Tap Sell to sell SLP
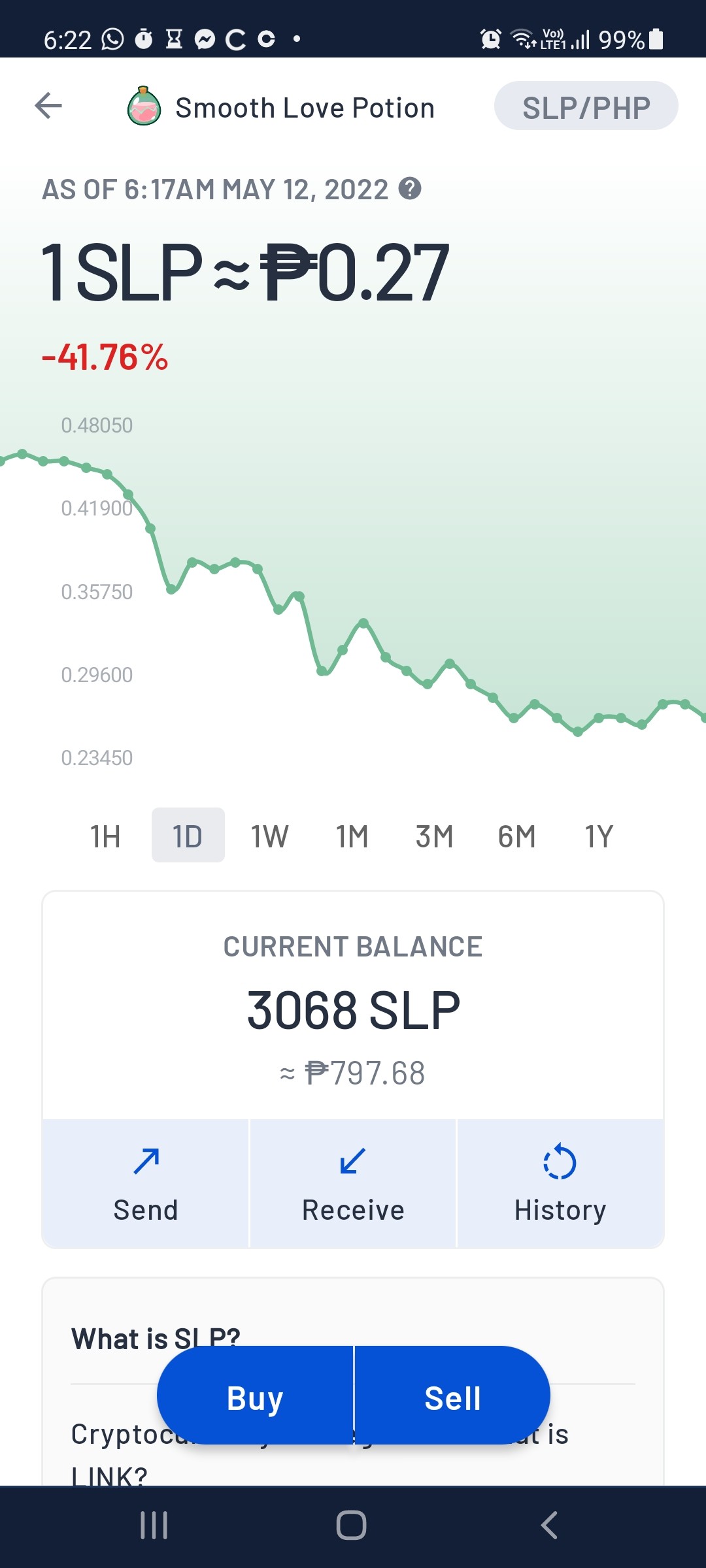The width and height of the screenshot is (706, 1568). pyautogui.click(x=452, y=1395)
